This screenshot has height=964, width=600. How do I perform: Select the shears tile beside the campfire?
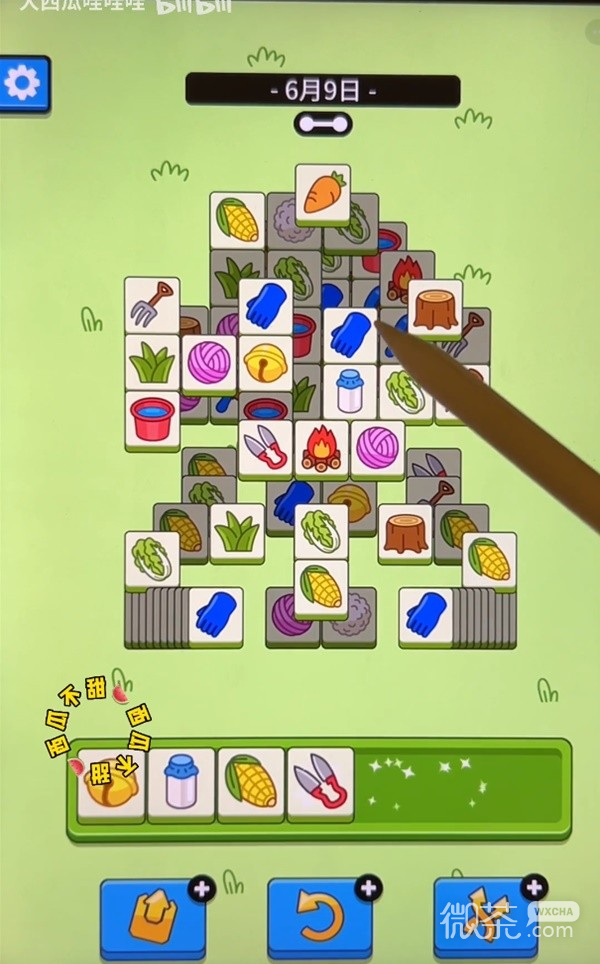click(x=265, y=447)
